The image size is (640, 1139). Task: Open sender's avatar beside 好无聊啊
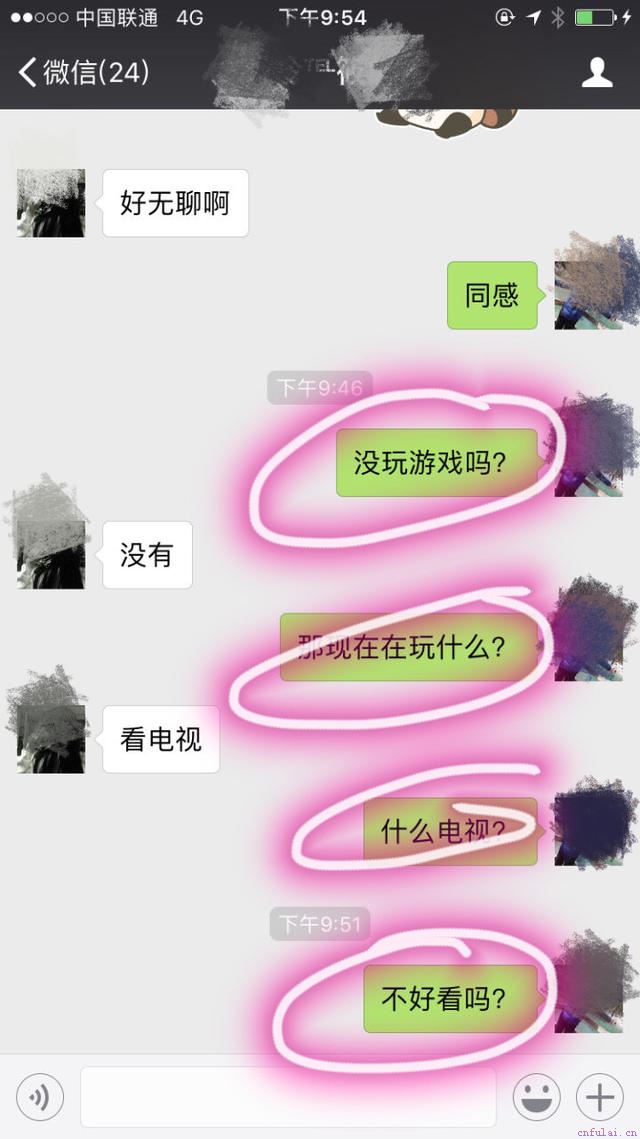coord(51,203)
